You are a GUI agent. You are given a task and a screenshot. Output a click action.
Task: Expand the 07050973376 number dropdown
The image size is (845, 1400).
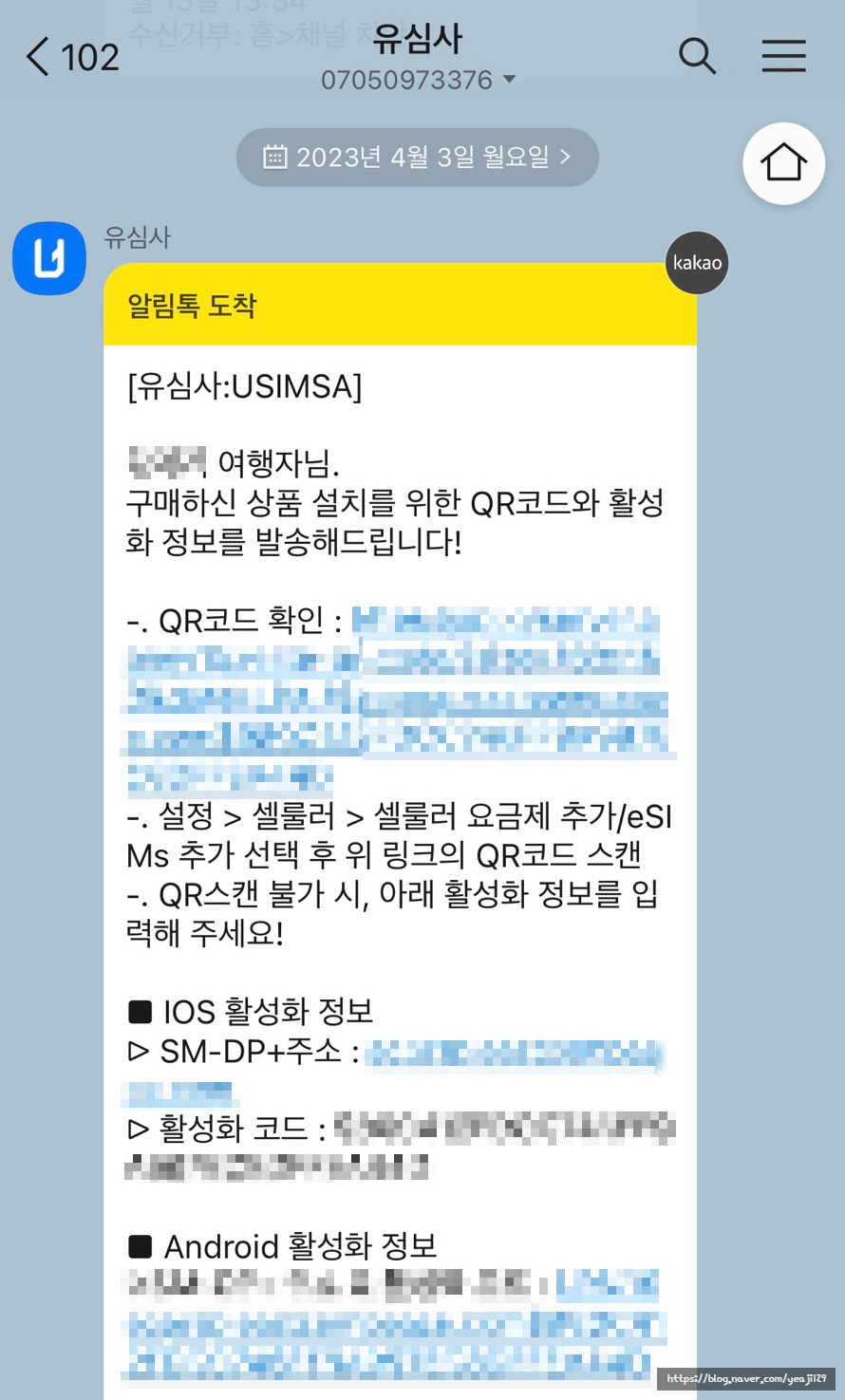[418, 80]
